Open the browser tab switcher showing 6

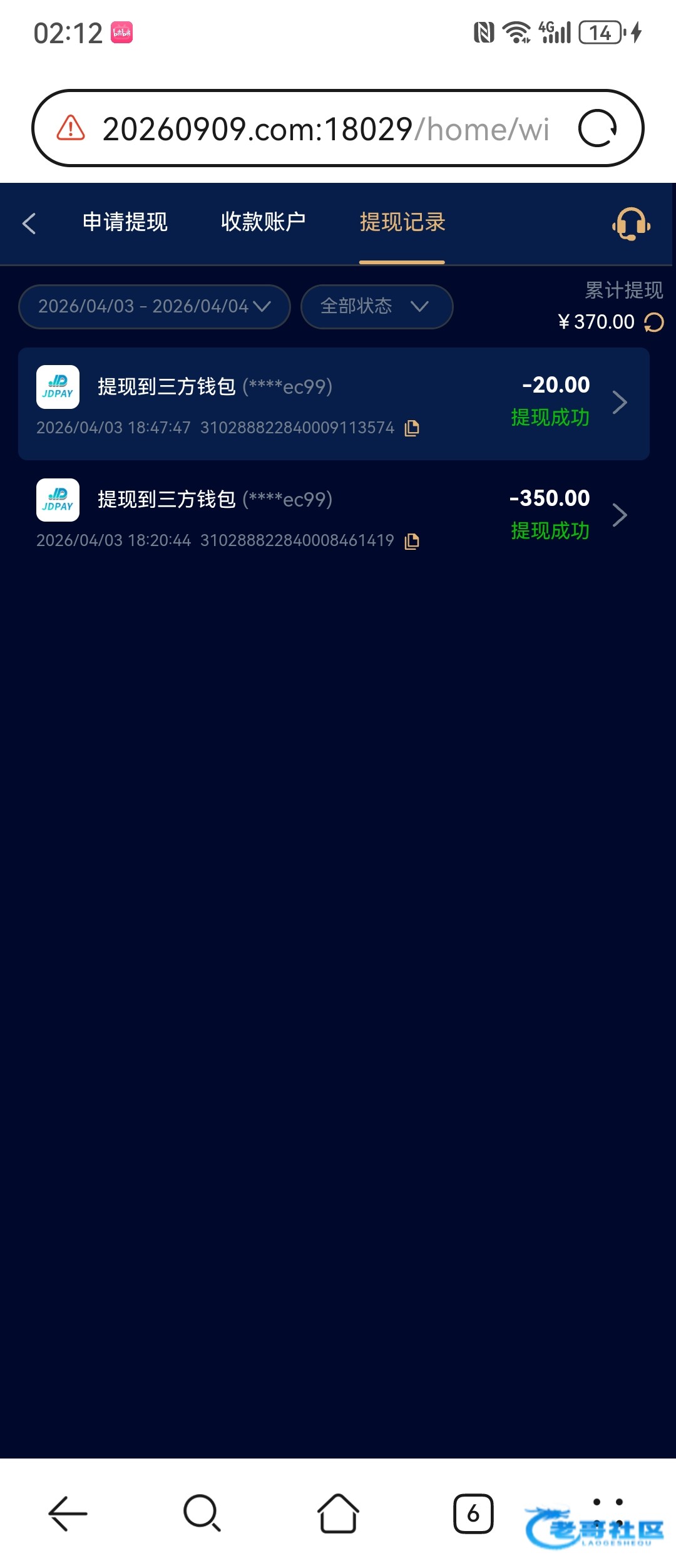(x=473, y=1514)
